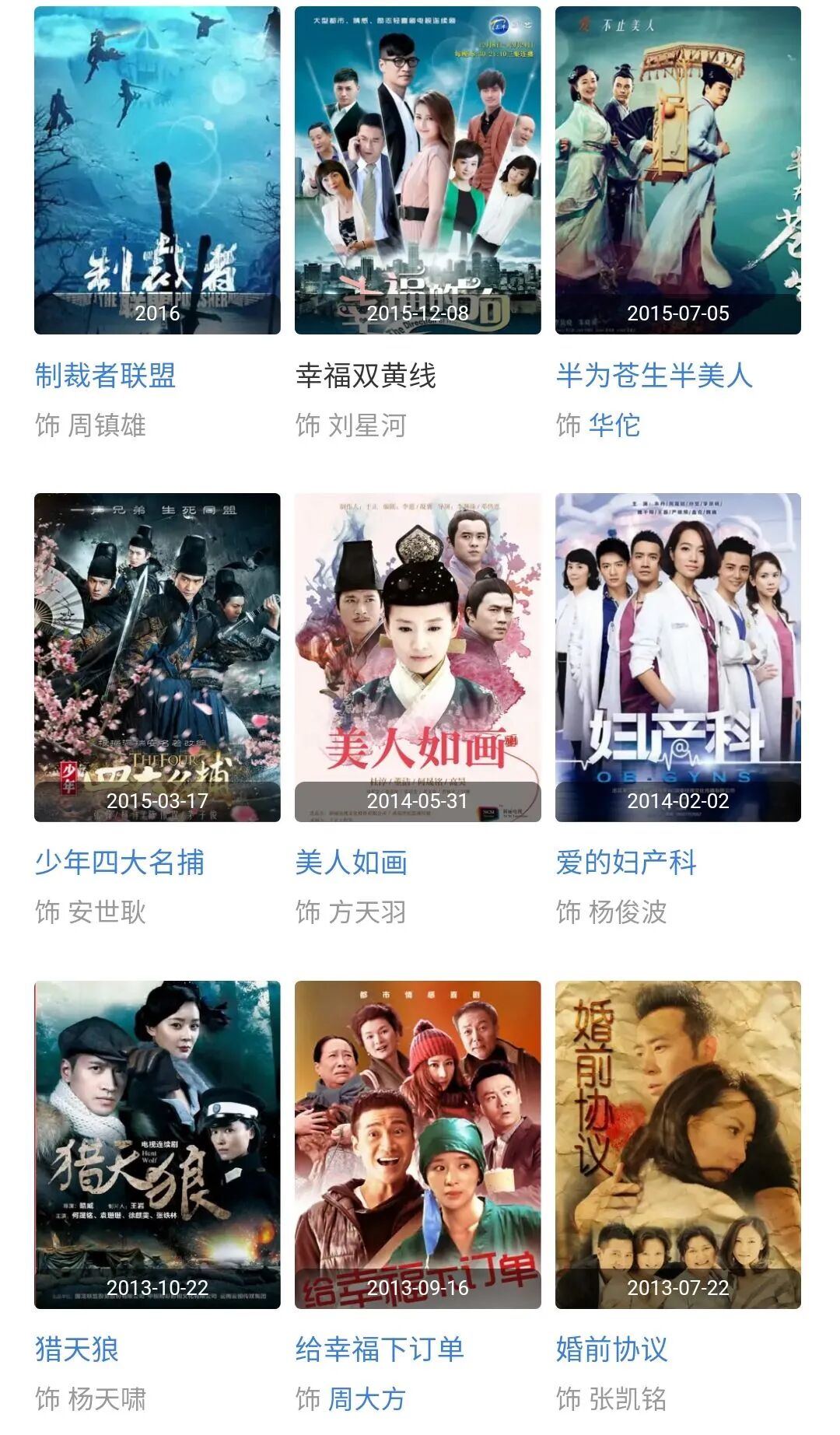840x1435 pixels.
Task: Open the 婚前协议 title link
Action: [x=612, y=1349]
